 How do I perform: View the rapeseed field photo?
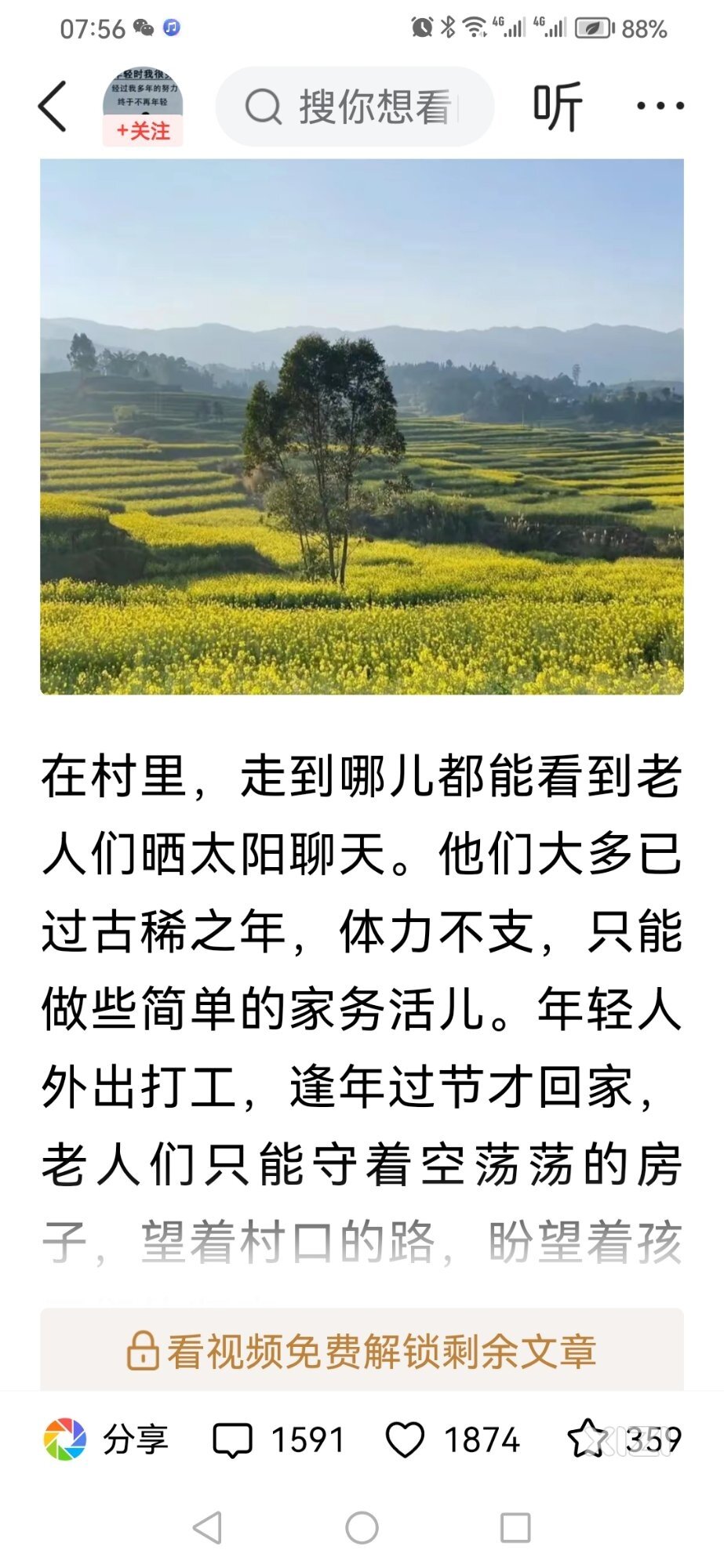pyautogui.click(x=362, y=426)
